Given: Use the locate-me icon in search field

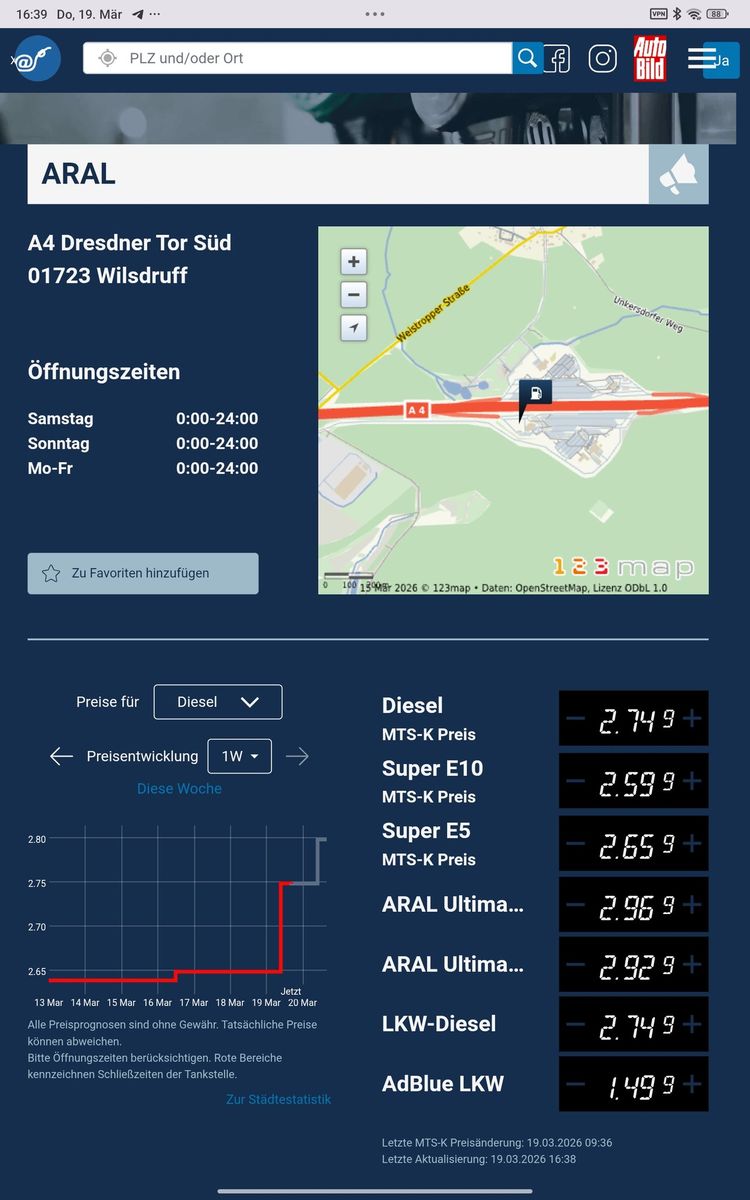Looking at the screenshot, I should pyautogui.click(x=108, y=58).
